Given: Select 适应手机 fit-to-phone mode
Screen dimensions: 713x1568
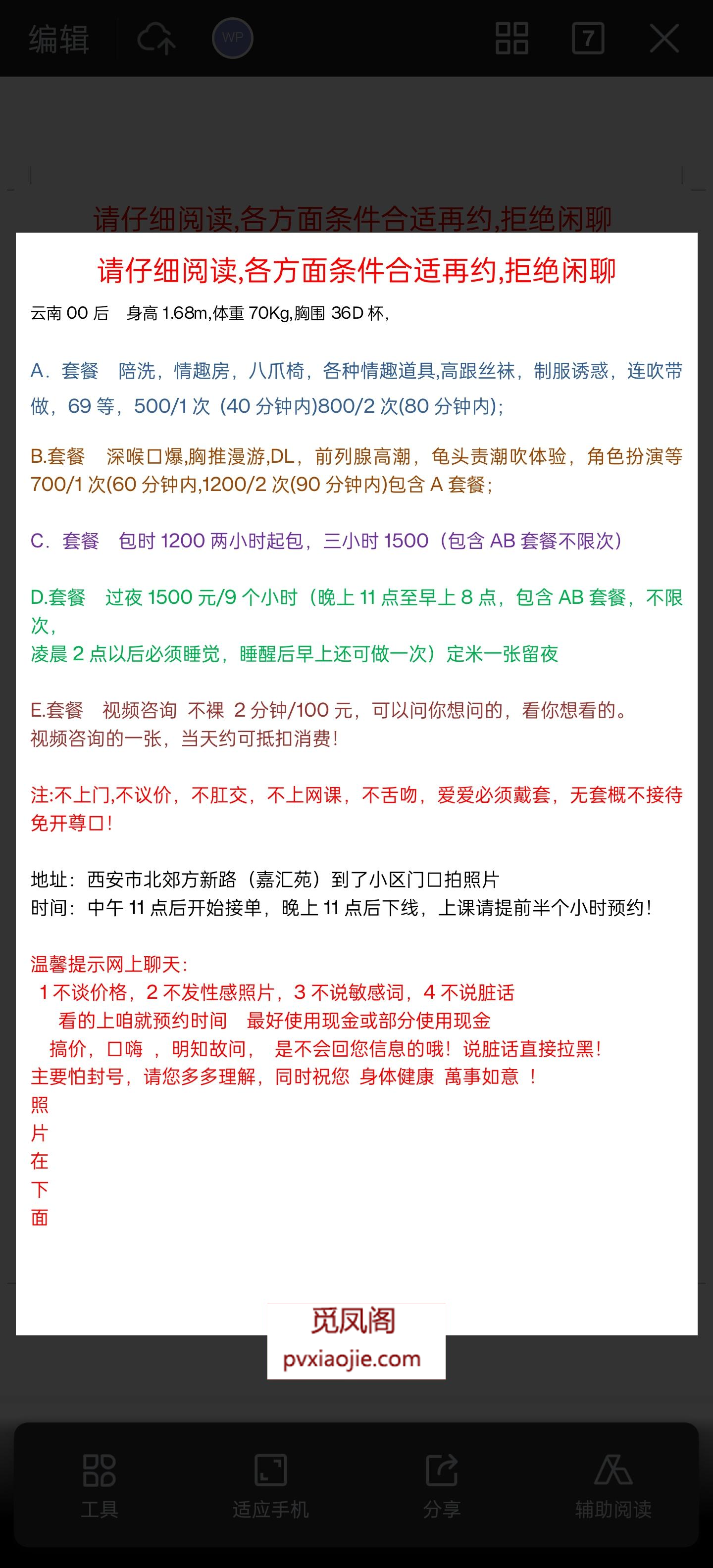Looking at the screenshot, I should point(270,1485).
